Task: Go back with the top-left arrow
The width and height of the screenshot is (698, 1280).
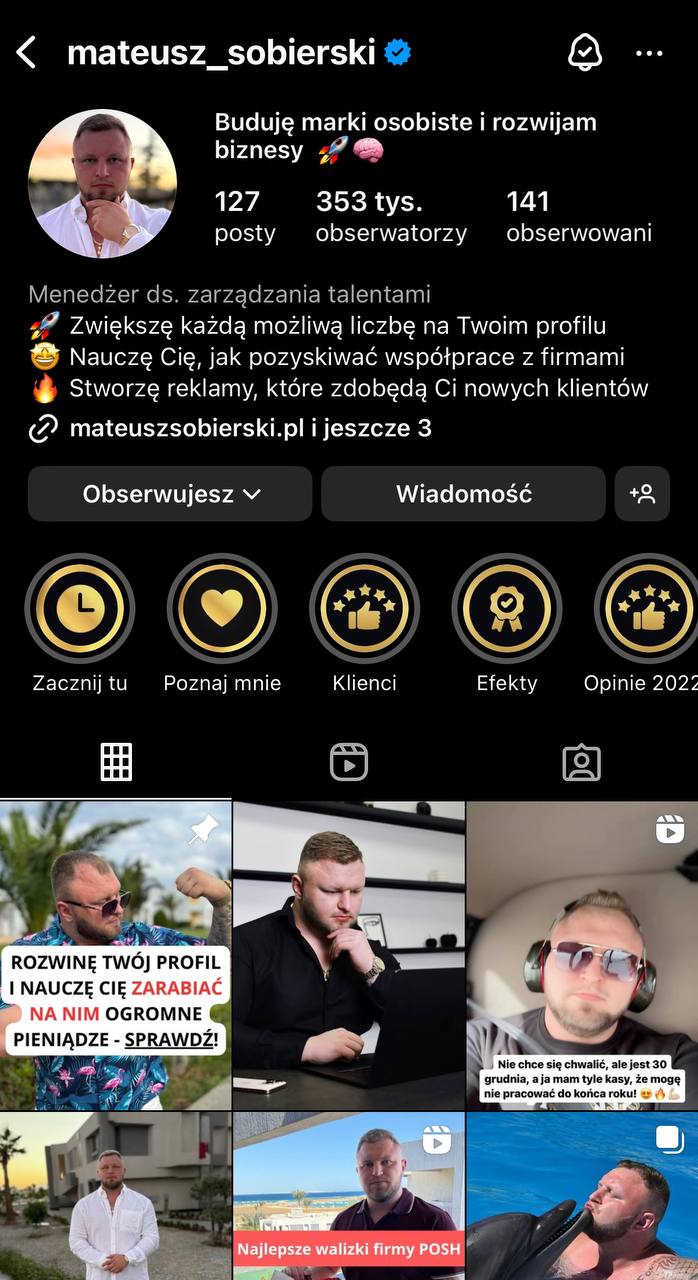Action: 27,53
